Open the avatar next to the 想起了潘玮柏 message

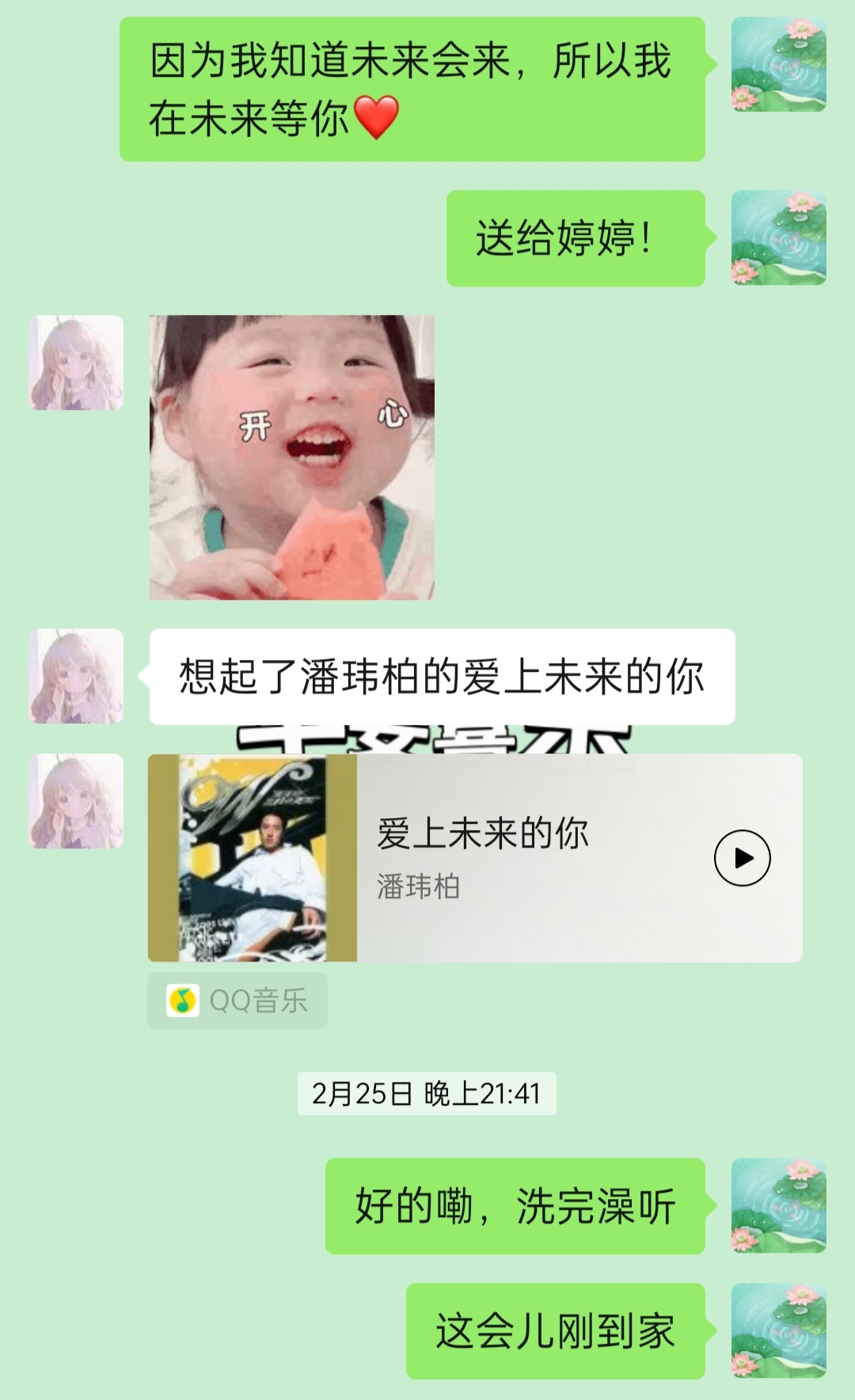tap(76, 677)
